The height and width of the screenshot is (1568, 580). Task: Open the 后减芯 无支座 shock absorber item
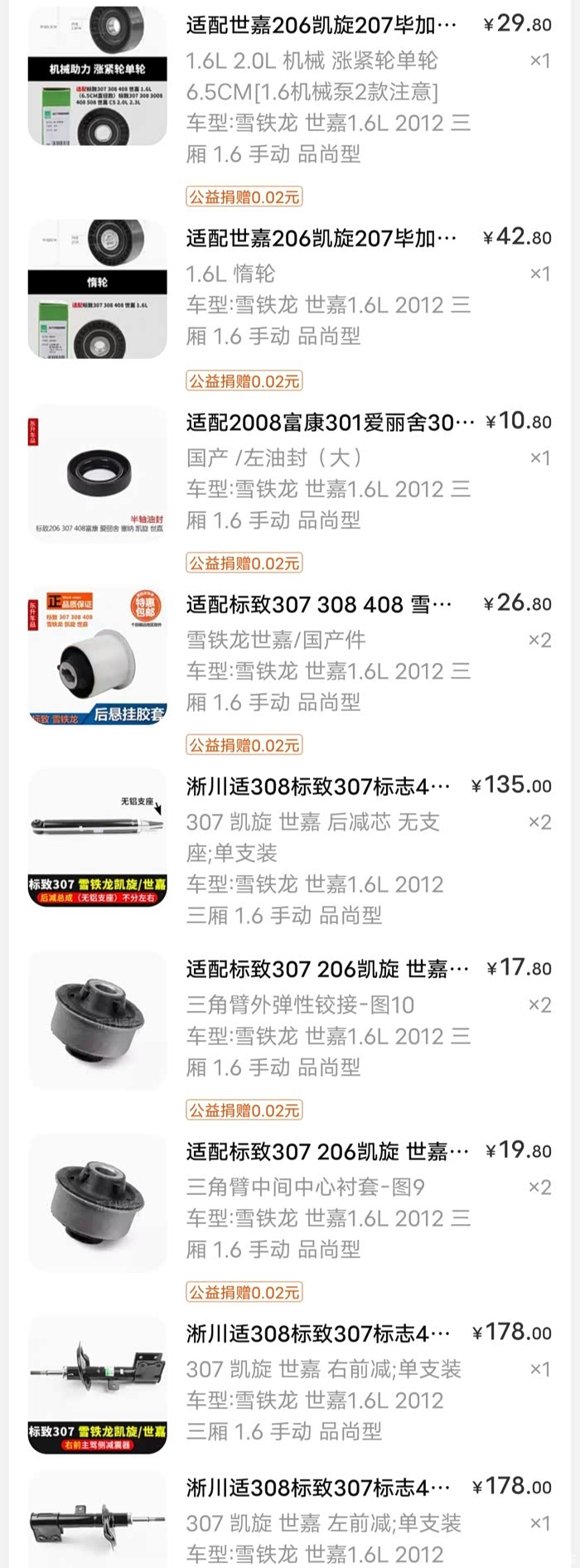point(318,786)
